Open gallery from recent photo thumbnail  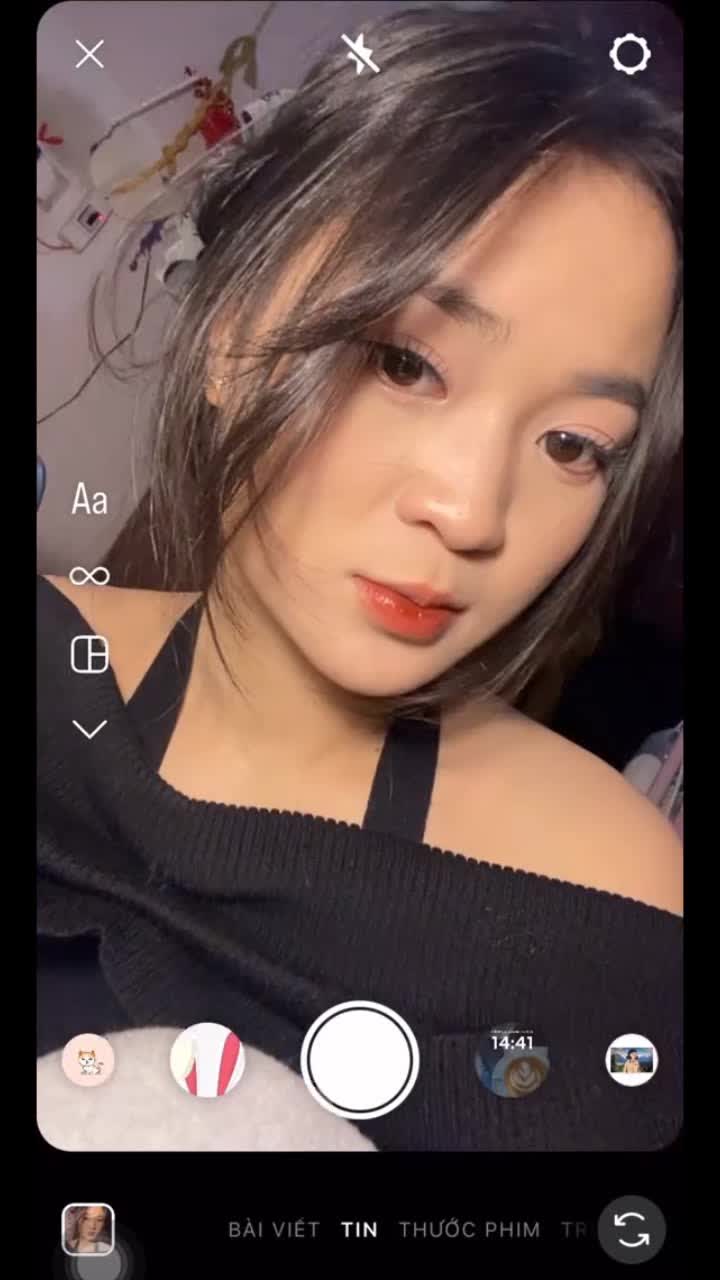[x=88, y=1230]
